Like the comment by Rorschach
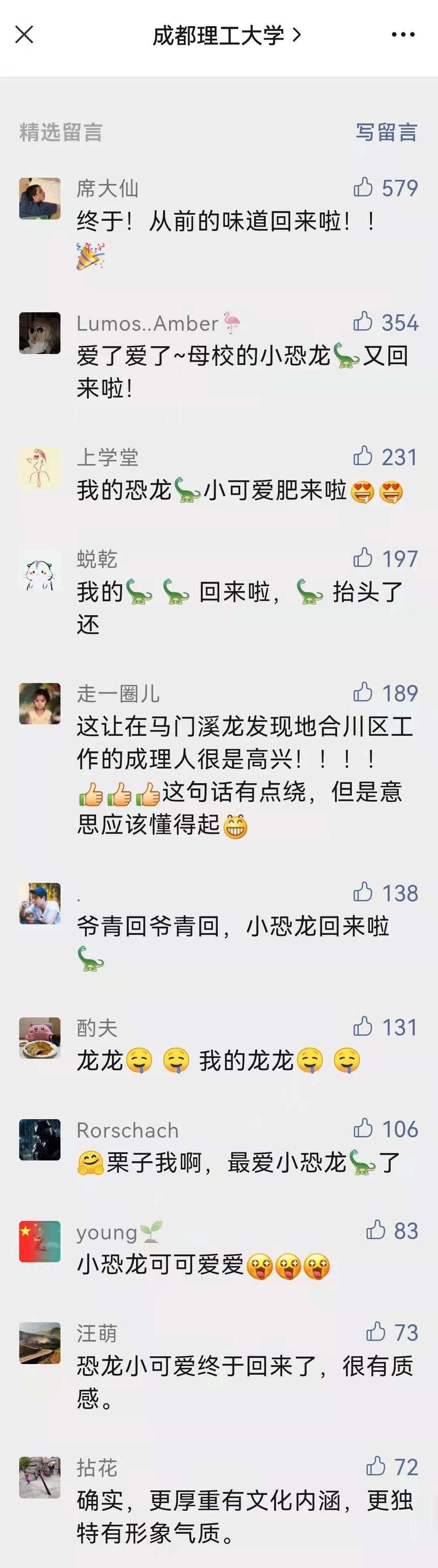This screenshot has height=1568, width=438. [x=363, y=1129]
